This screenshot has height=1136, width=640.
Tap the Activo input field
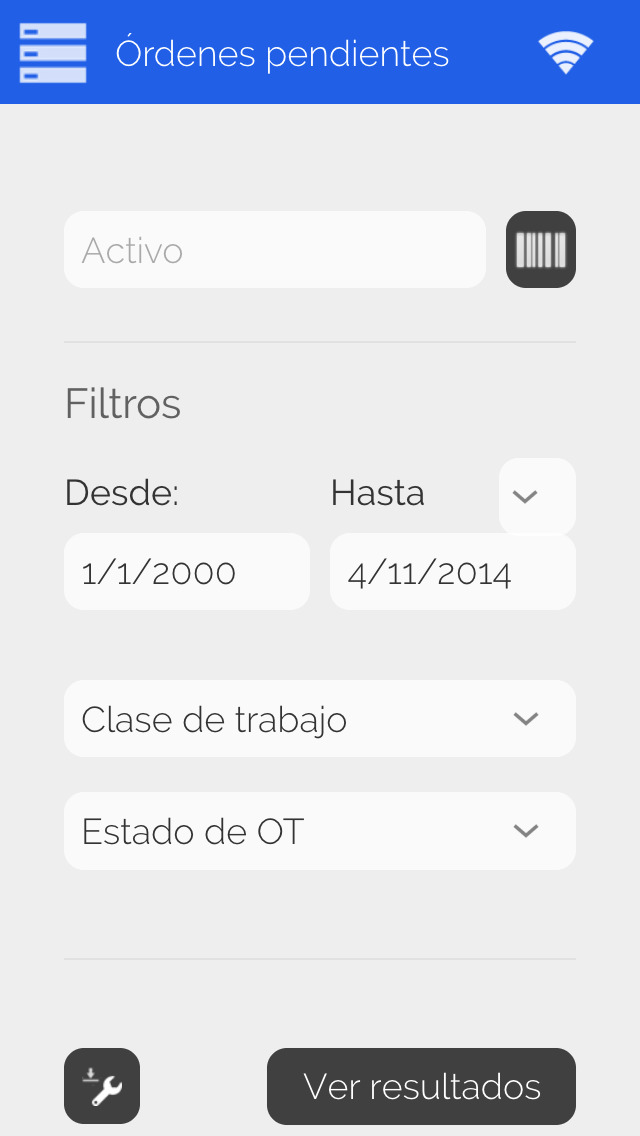(275, 249)
